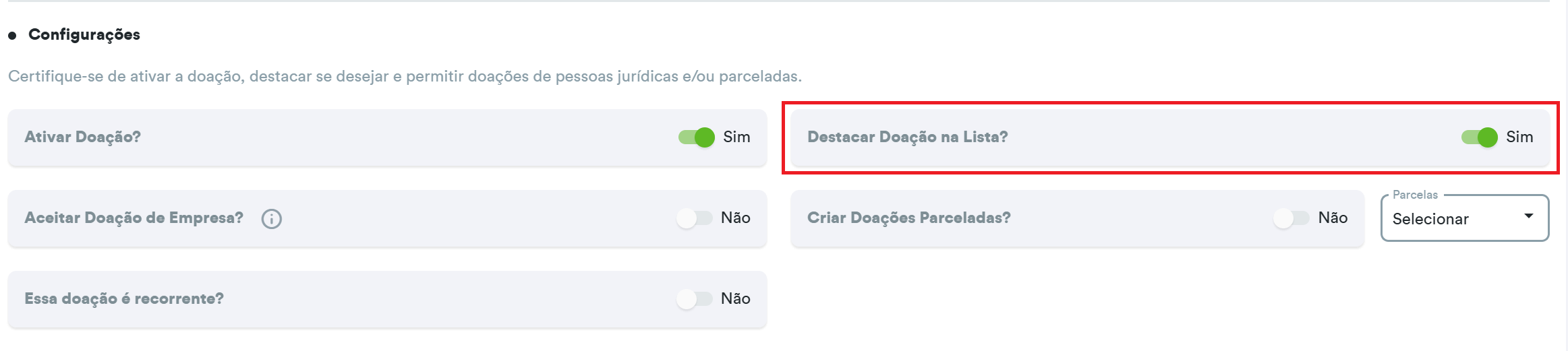Enable the Essa doação é recorrente toggle
The height and width of the screenshot is (351, 1568).
click(x=695, y=299)
